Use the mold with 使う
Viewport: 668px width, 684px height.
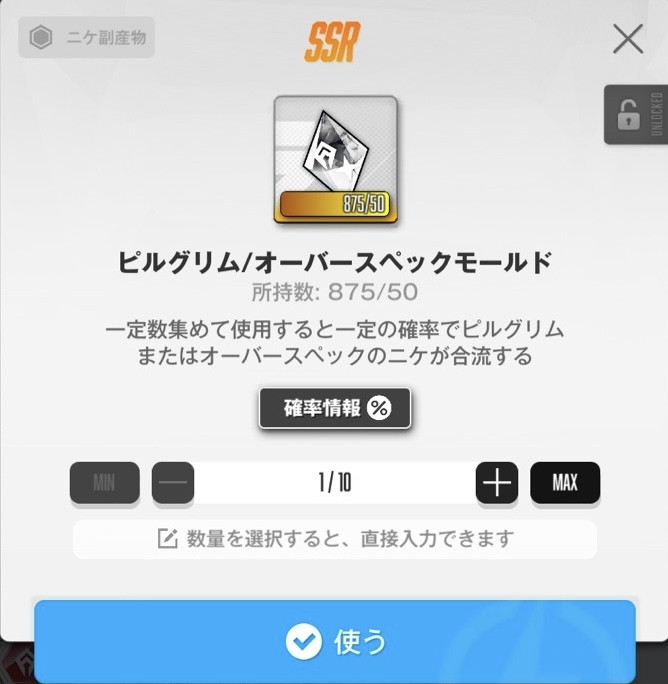(x=335, y=641)
